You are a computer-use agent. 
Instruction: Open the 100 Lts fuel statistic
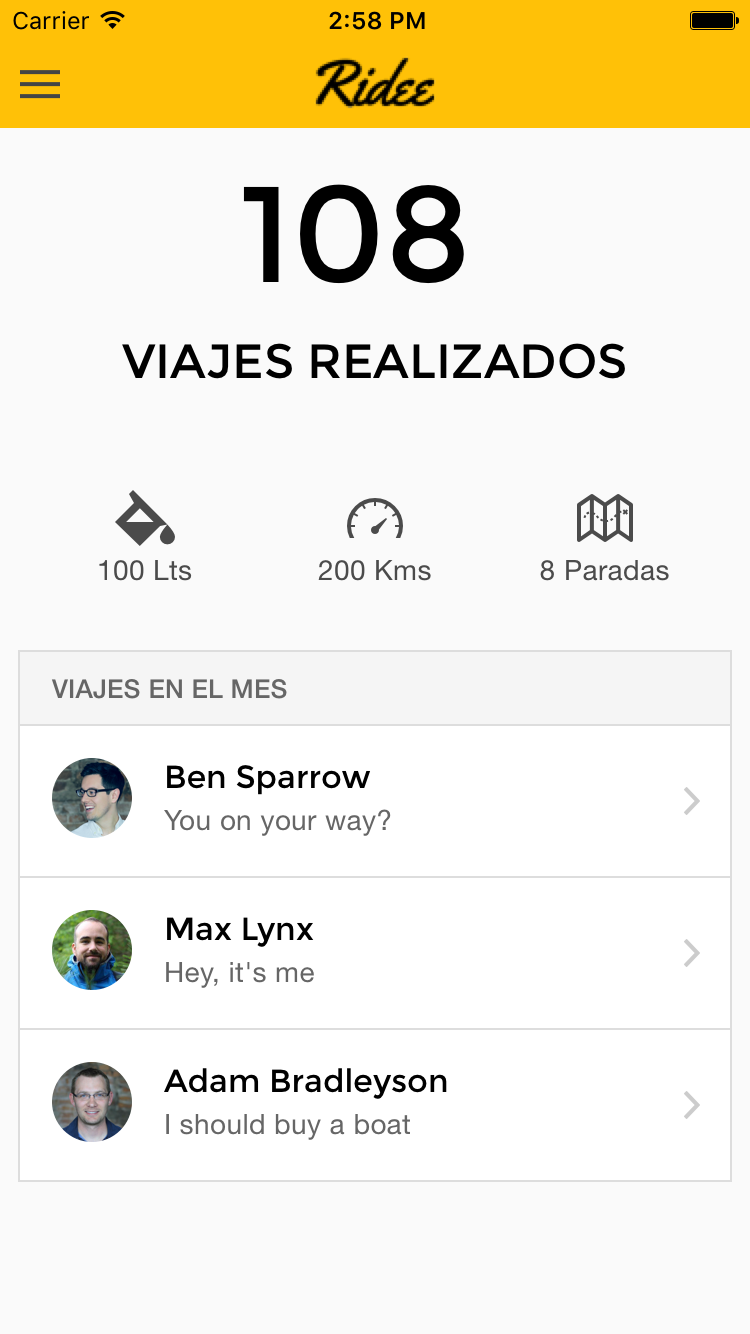click(x=145, y=570)
